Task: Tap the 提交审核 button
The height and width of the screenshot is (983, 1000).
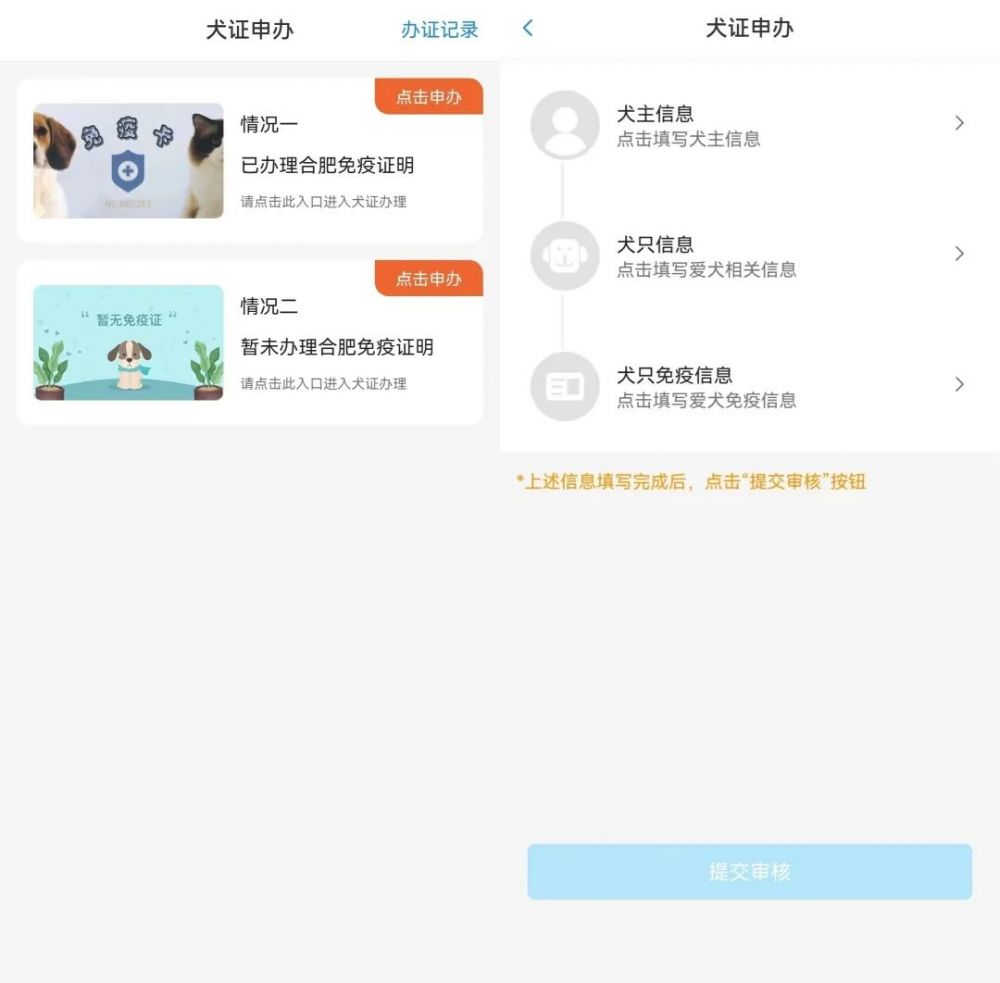Action: [x=749, y=872]
